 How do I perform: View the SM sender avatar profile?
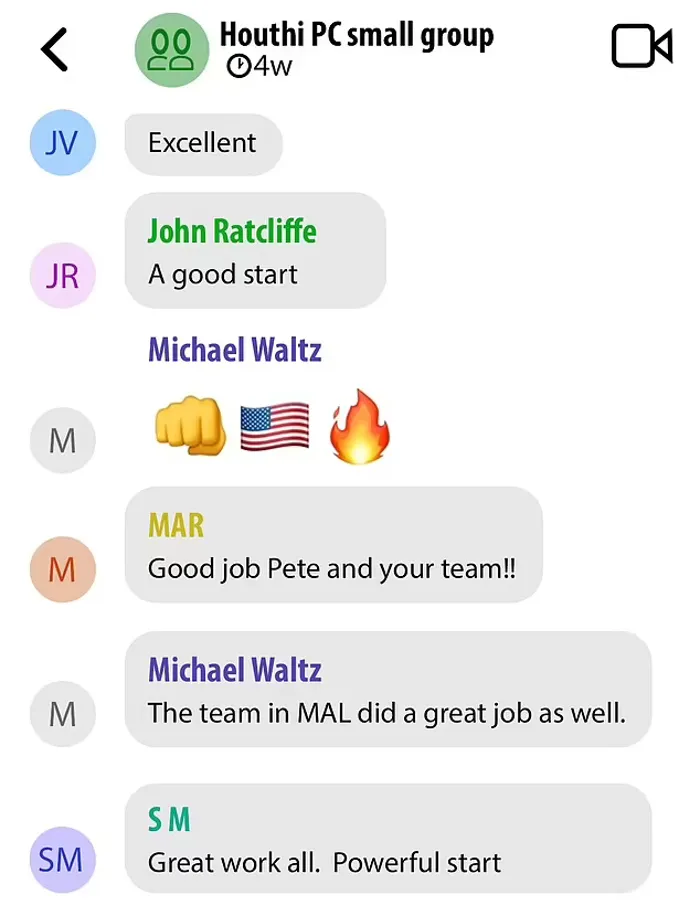click(62, 859)
